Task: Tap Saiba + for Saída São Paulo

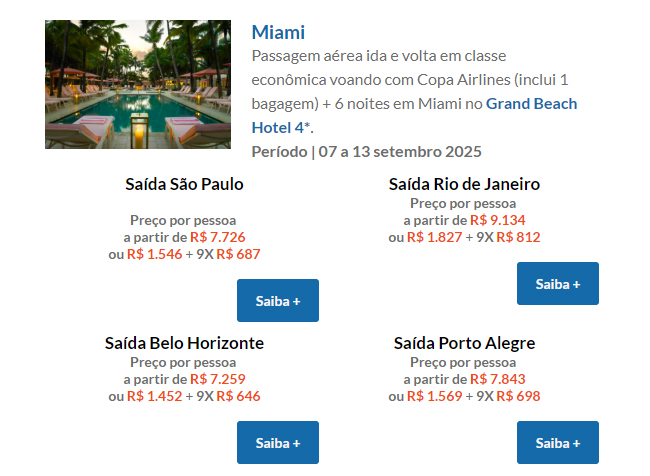Action: tap(278, 300)
